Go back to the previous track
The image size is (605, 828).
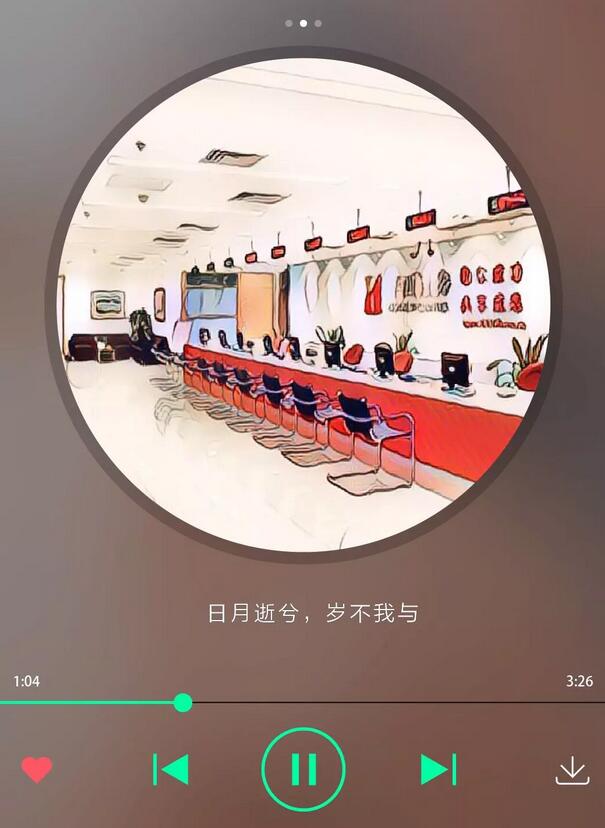click(171, 769)
